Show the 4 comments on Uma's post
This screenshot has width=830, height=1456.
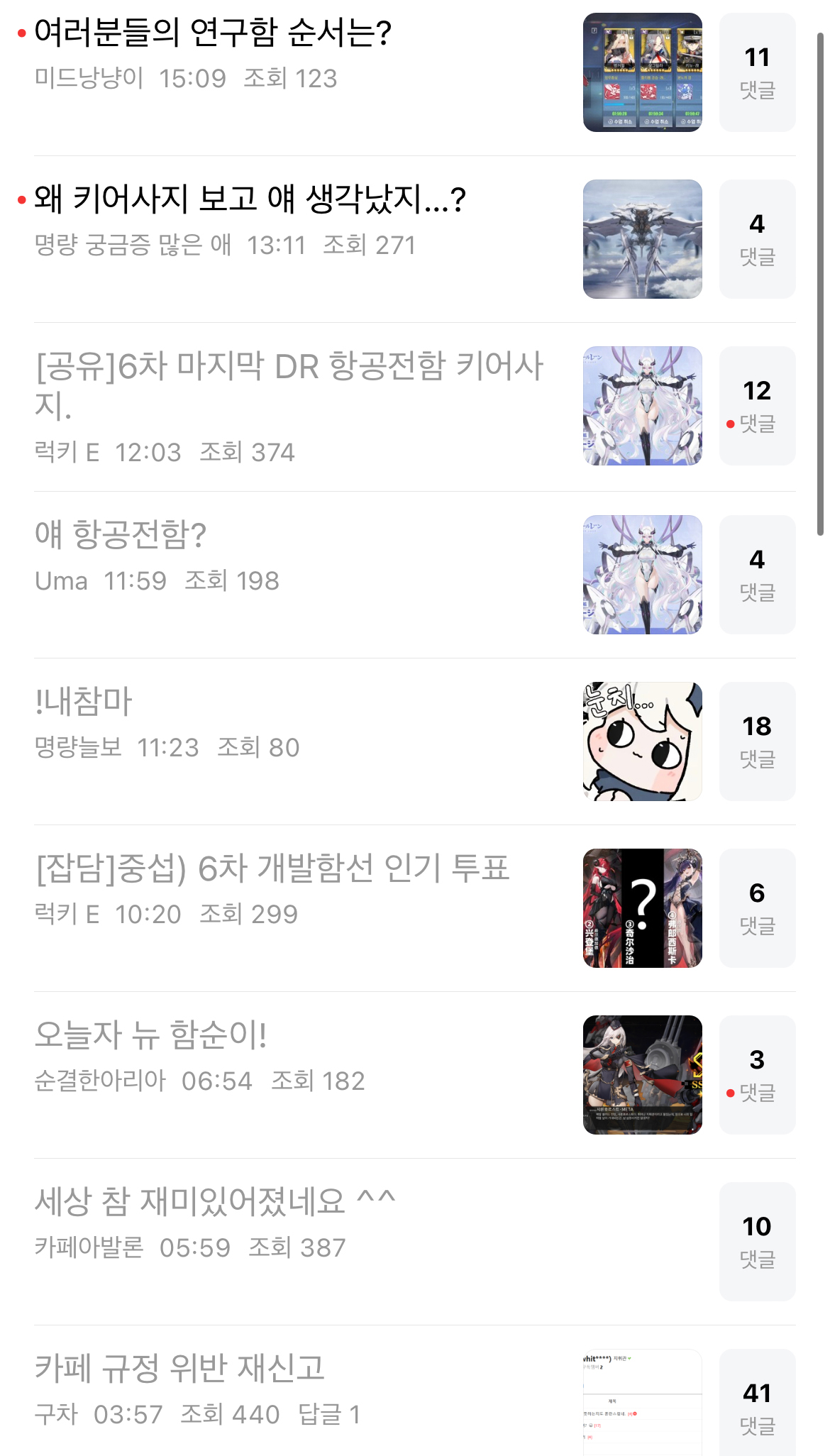point(757,575)
